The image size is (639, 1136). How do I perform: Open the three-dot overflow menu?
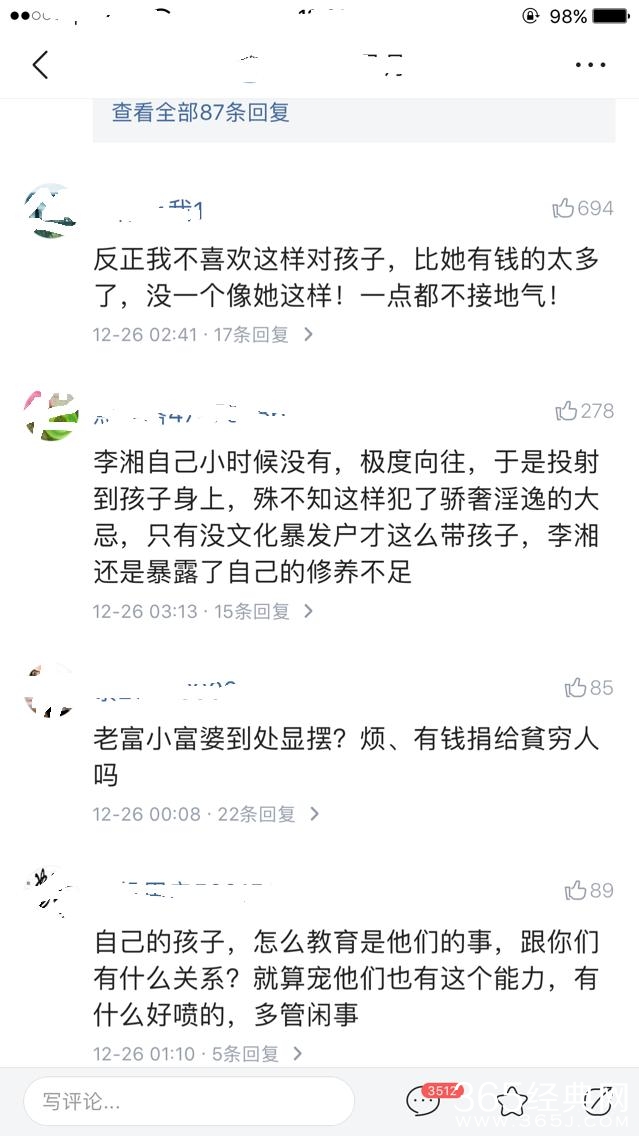point(591,65)
